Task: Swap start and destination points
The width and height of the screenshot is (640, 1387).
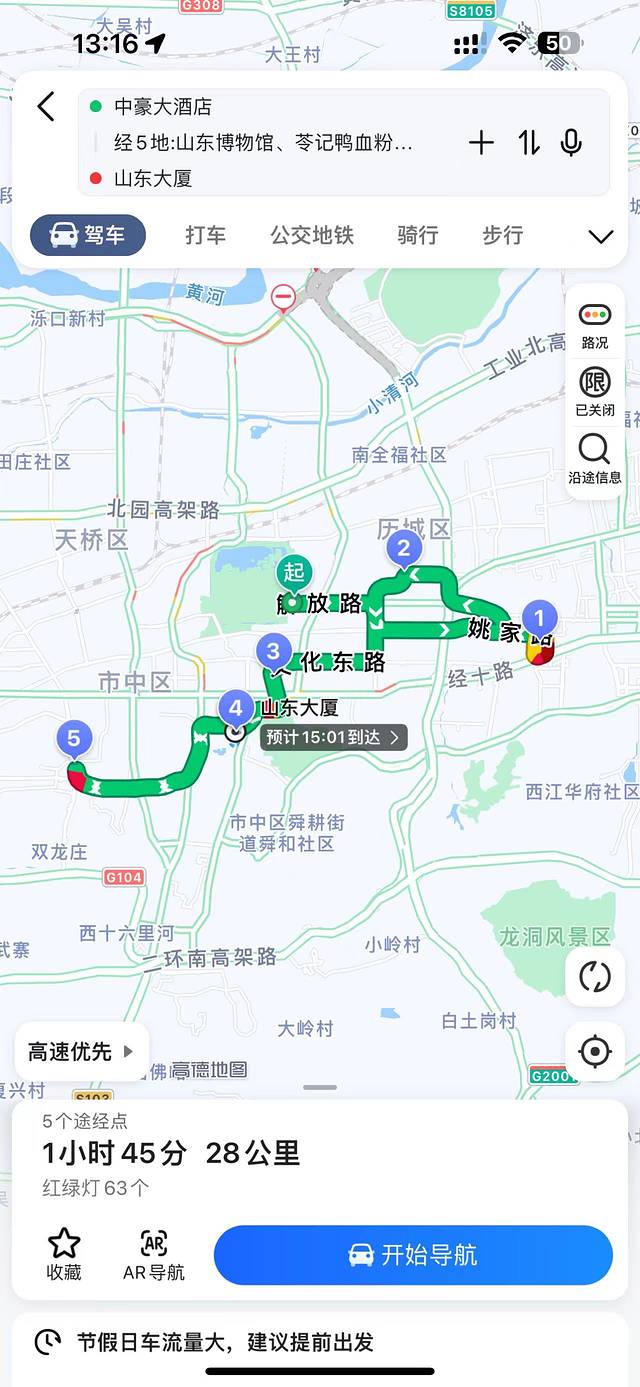Action: (x=529, y=143)
